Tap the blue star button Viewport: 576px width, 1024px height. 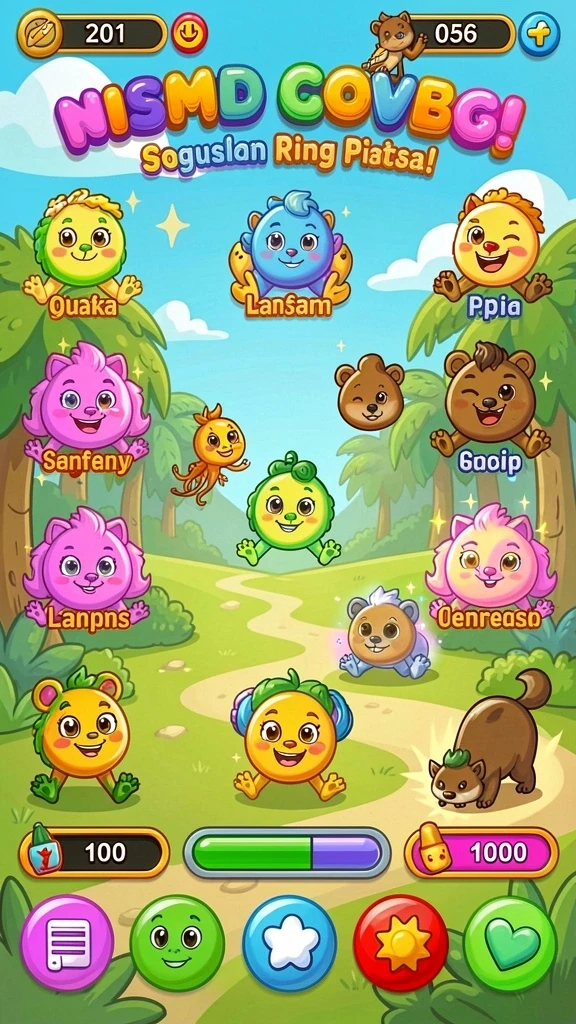(289, 943)
